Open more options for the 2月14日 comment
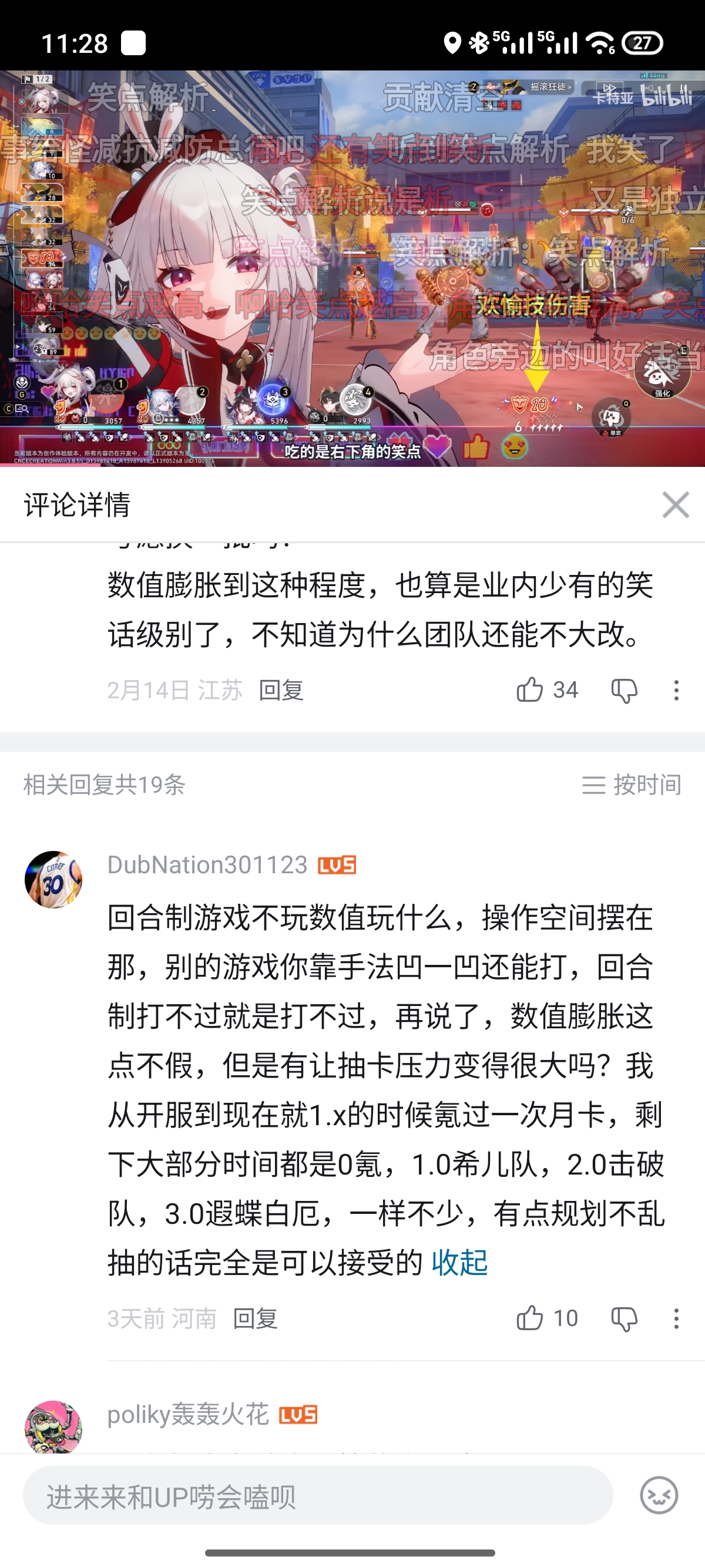 pyautogui.click(x=676, y=690)
